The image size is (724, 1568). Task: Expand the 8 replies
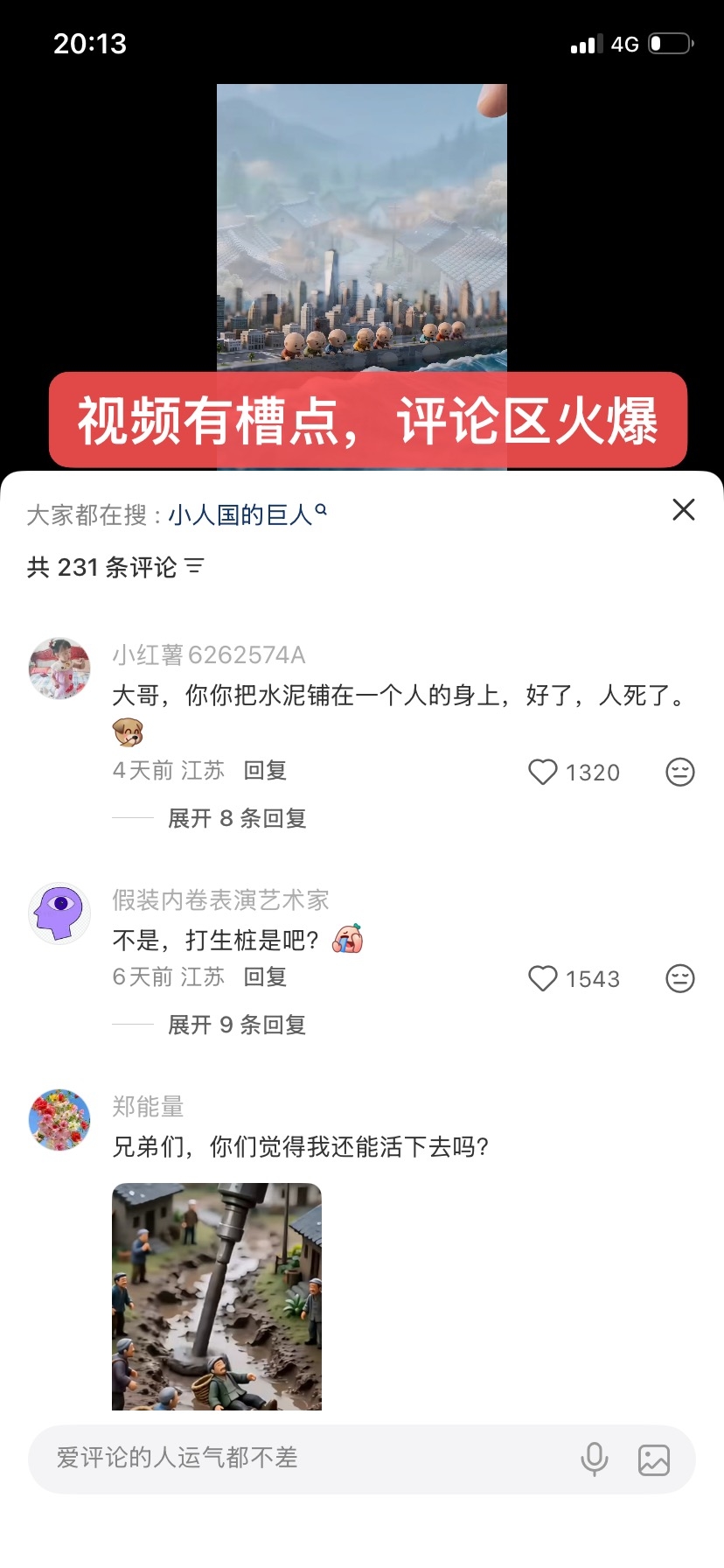pyautogui.click(x=237, y=818)
